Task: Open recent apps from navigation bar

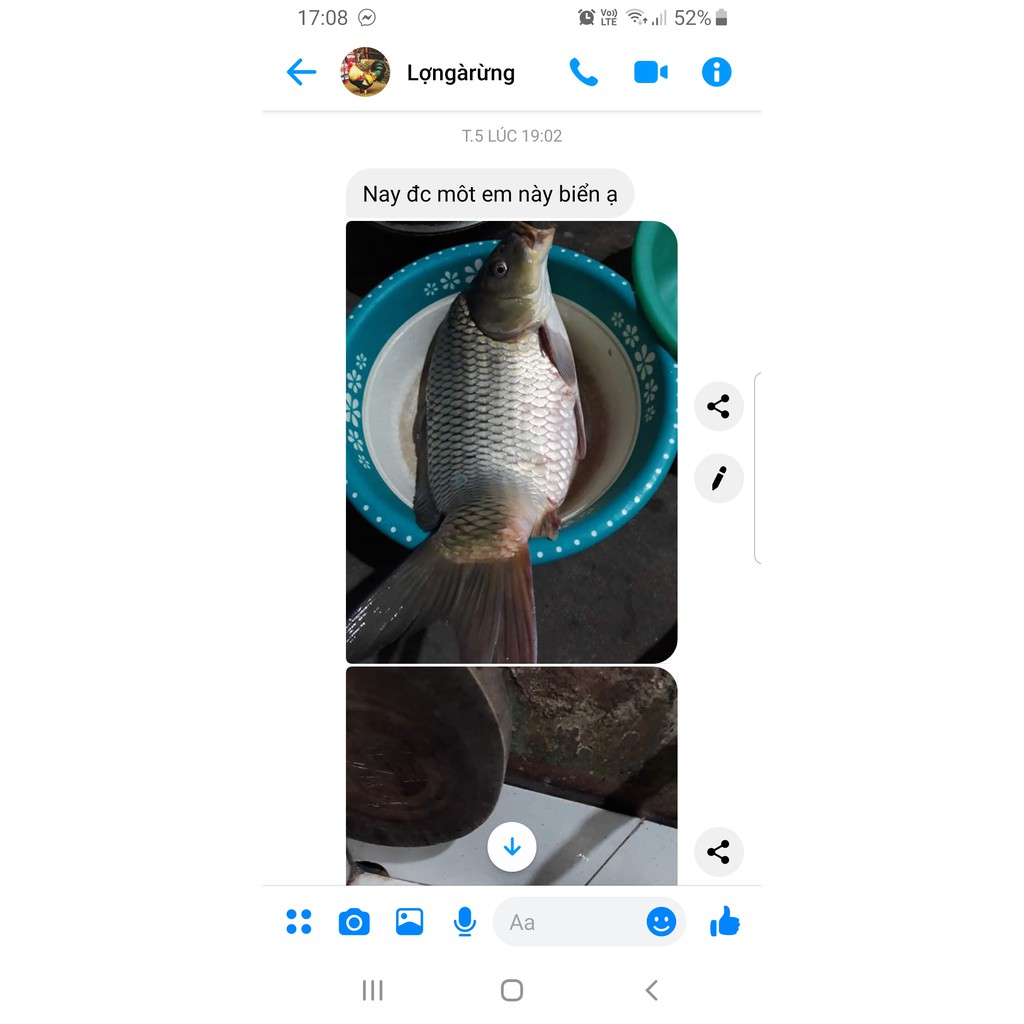Action: 372,990
